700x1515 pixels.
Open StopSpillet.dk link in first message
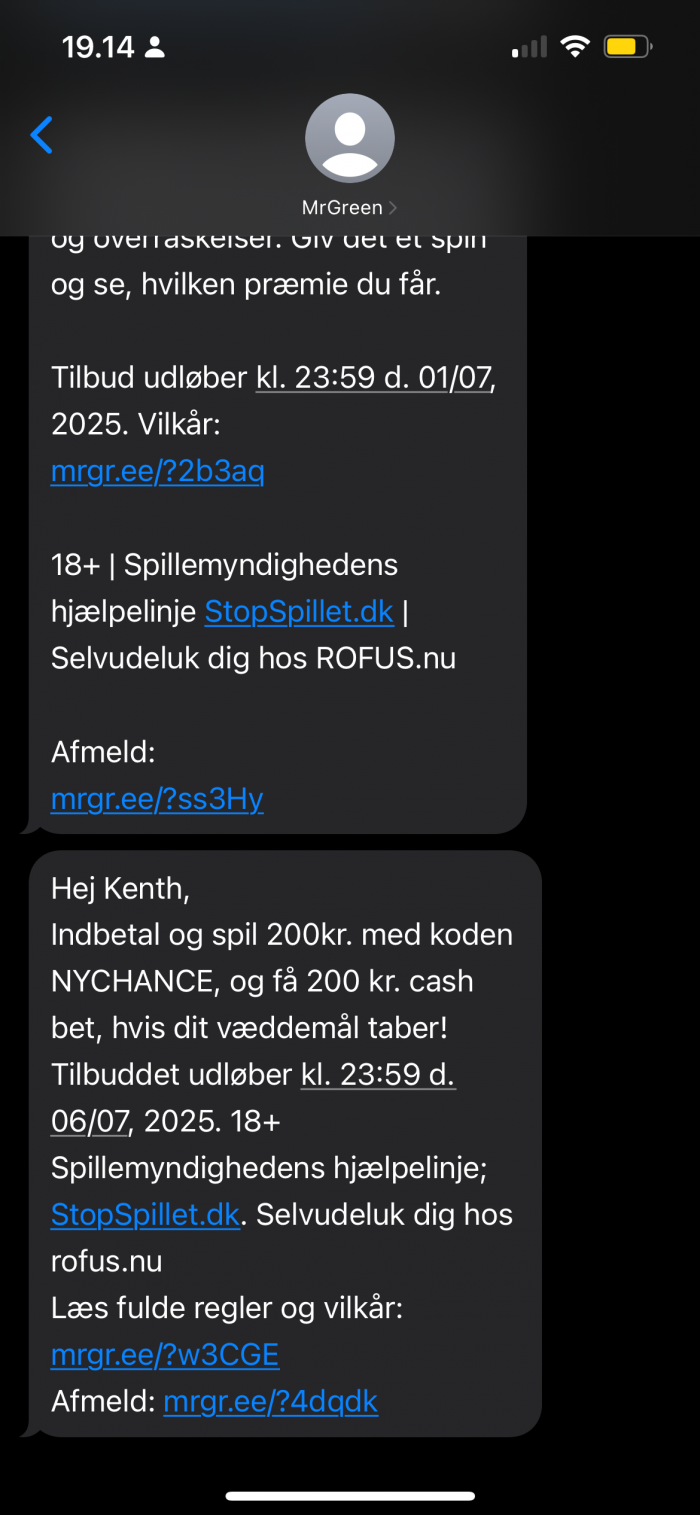pos(299,611)
